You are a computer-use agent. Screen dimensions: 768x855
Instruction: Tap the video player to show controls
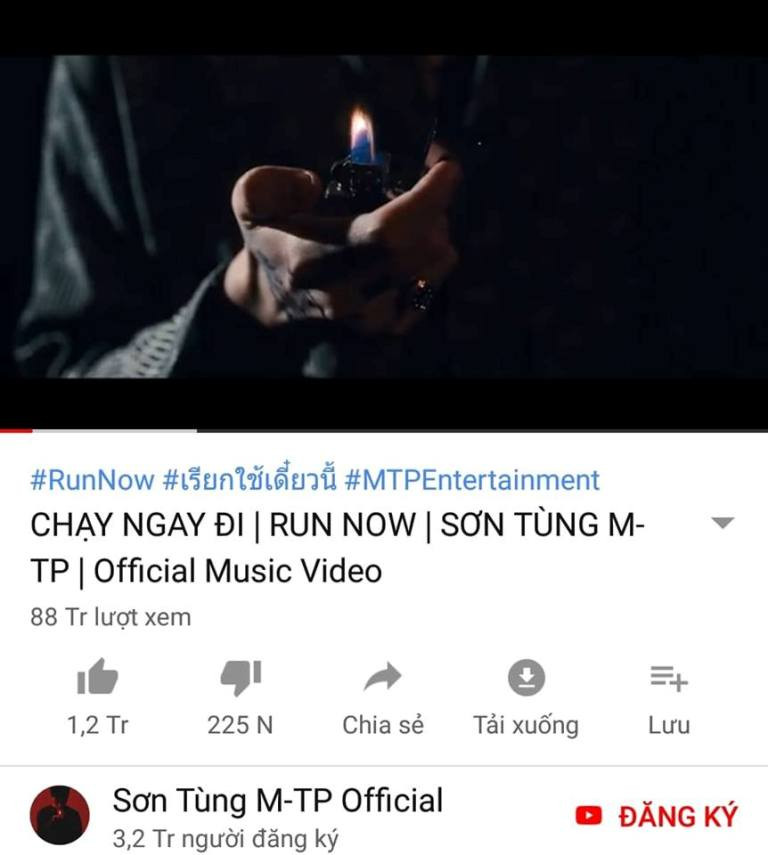click(384, 230)
